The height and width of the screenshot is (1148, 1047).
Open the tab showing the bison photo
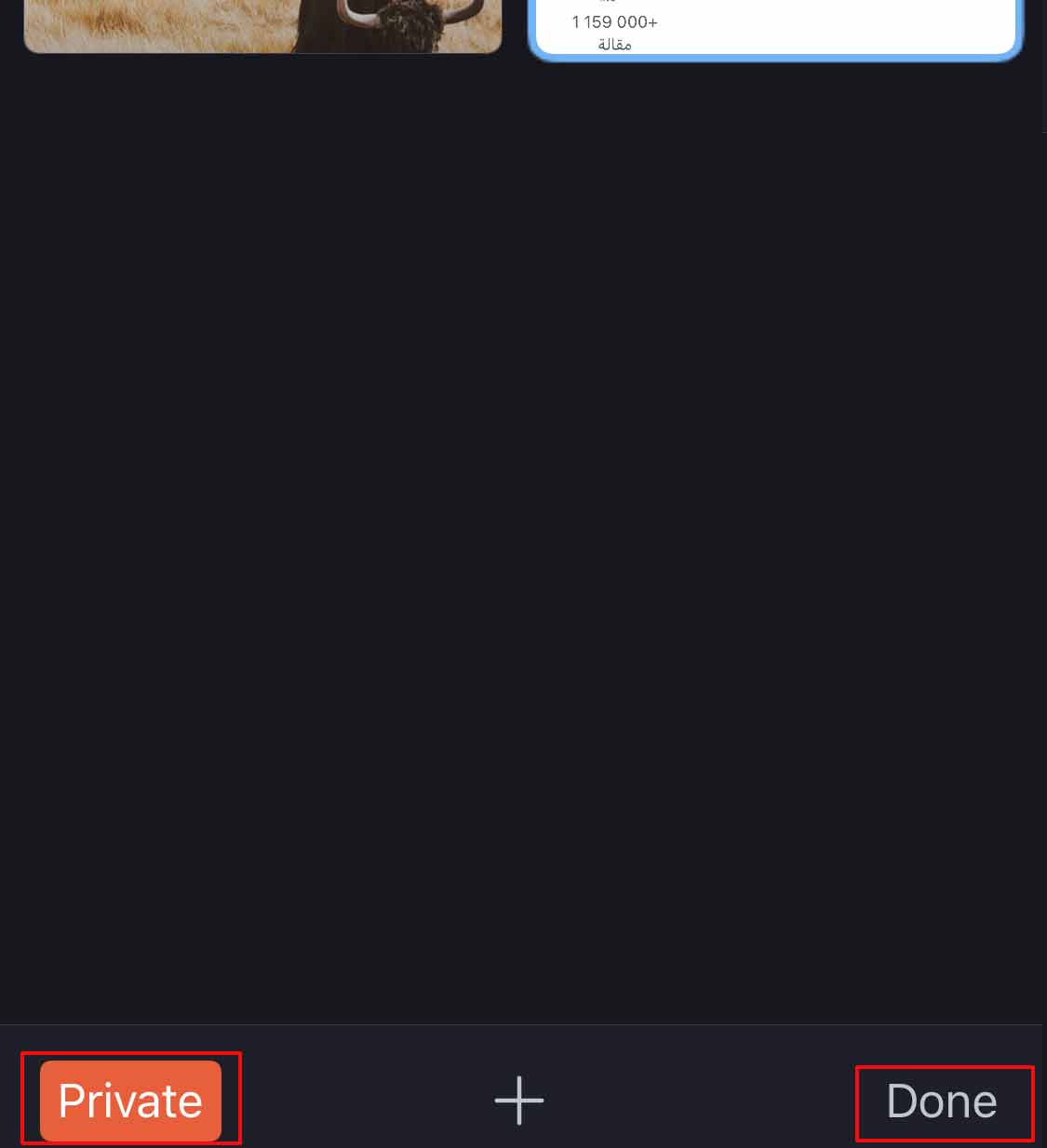tap(262, 25)
